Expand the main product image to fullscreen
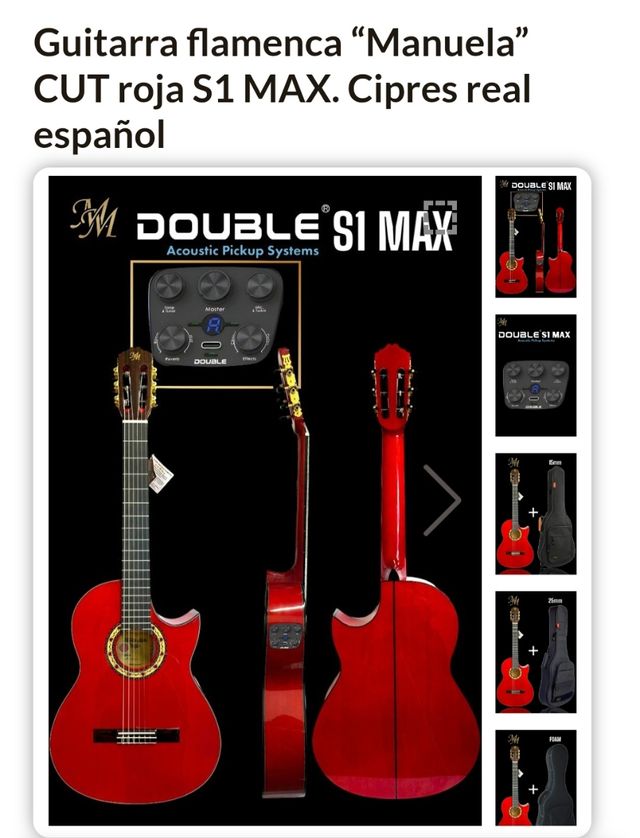The height and width of the screenshot is (838, 640). point(440,217)
